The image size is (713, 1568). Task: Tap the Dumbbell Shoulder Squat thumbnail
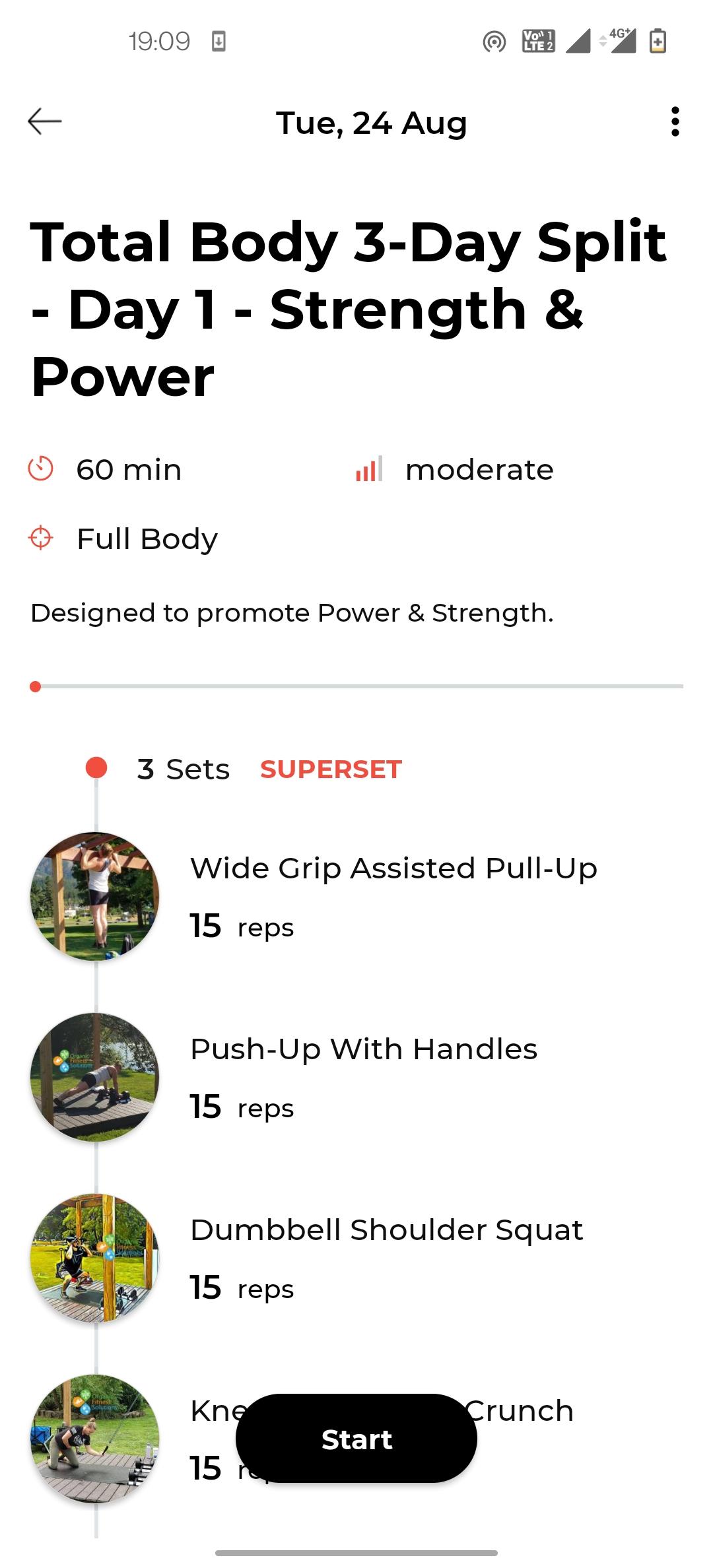click(x=95, y=1258)
